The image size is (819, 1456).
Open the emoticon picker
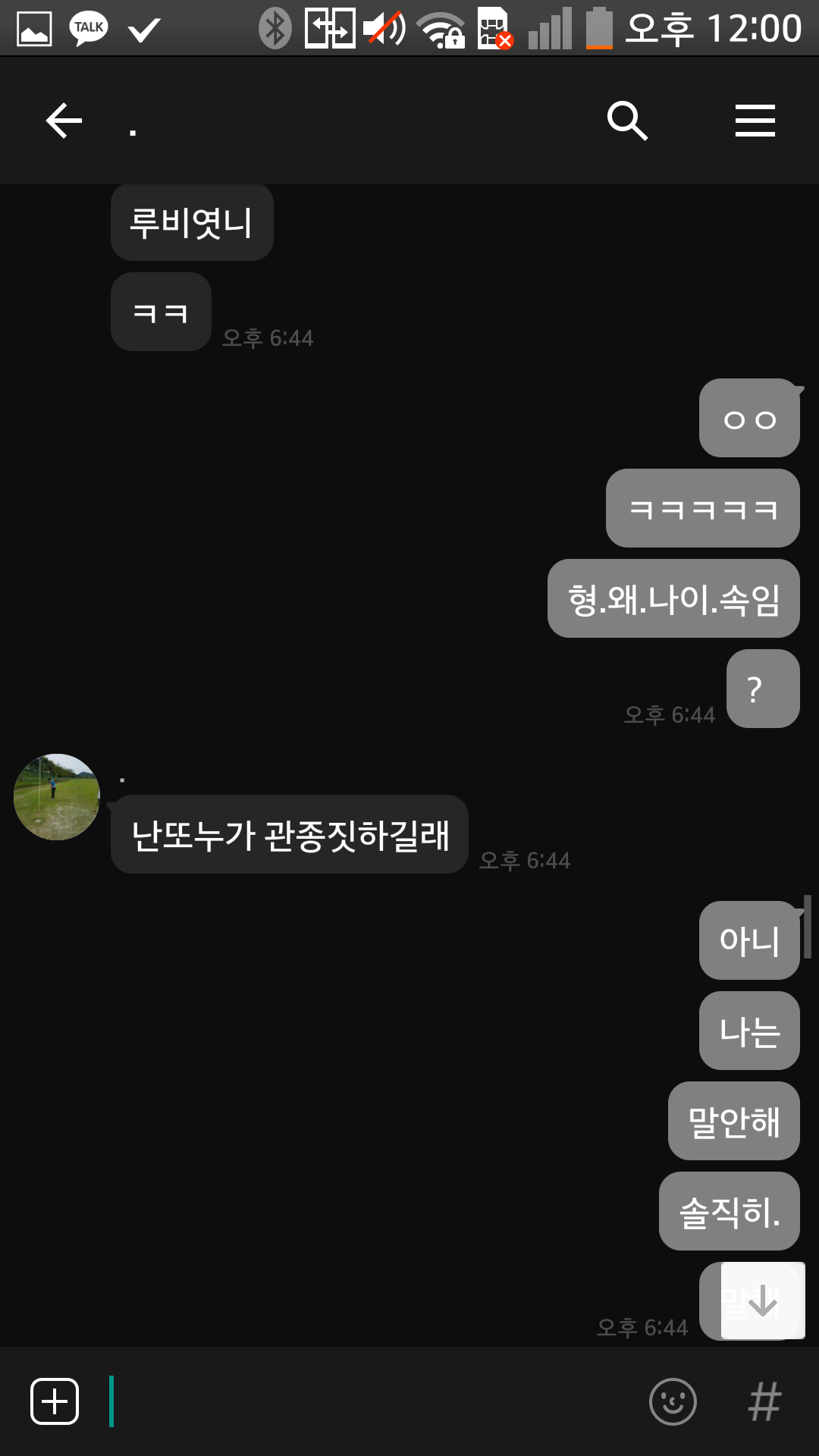[673, 1401]
